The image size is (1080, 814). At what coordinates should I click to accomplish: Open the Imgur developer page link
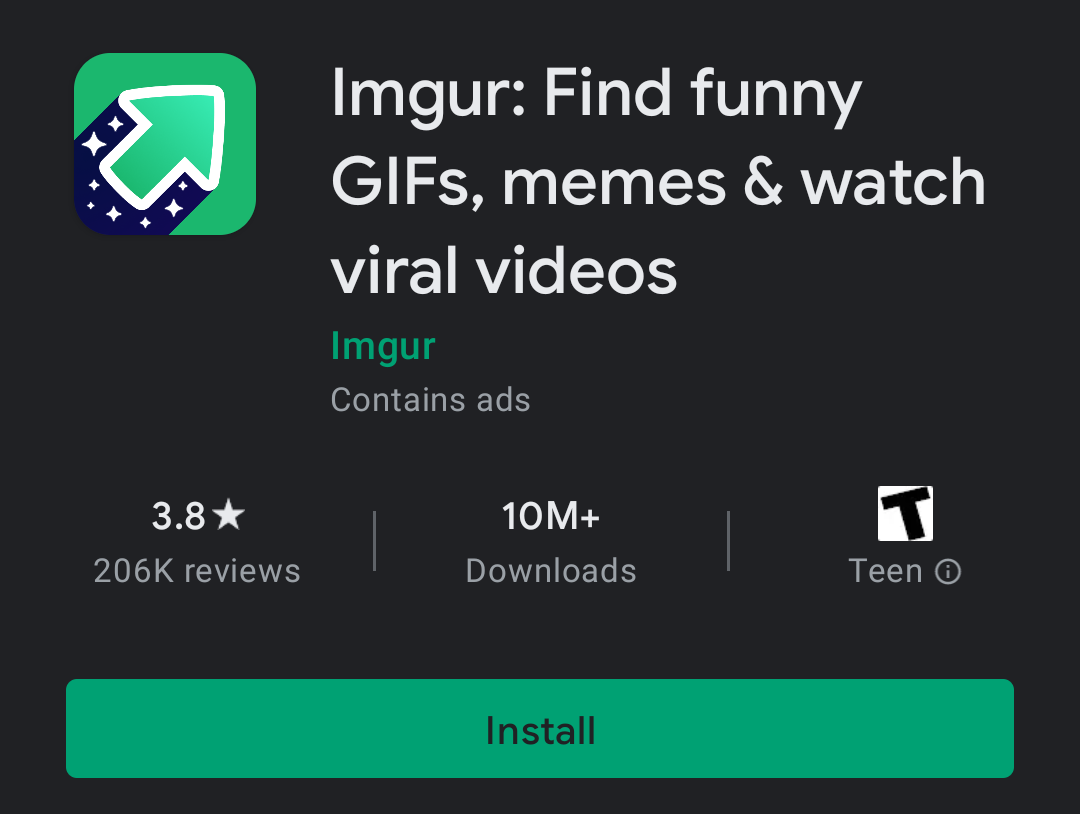pos(383,346)
